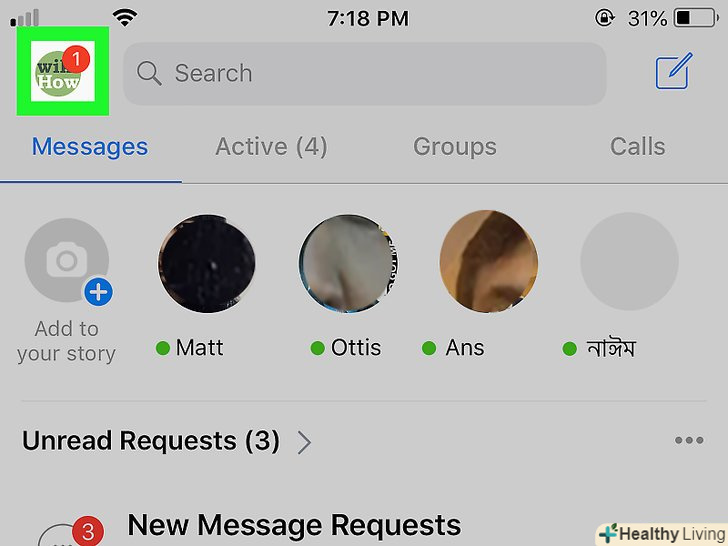Add to your story
Image resolution: width=728 pixels, height=546 pixels.
(67, 263)
